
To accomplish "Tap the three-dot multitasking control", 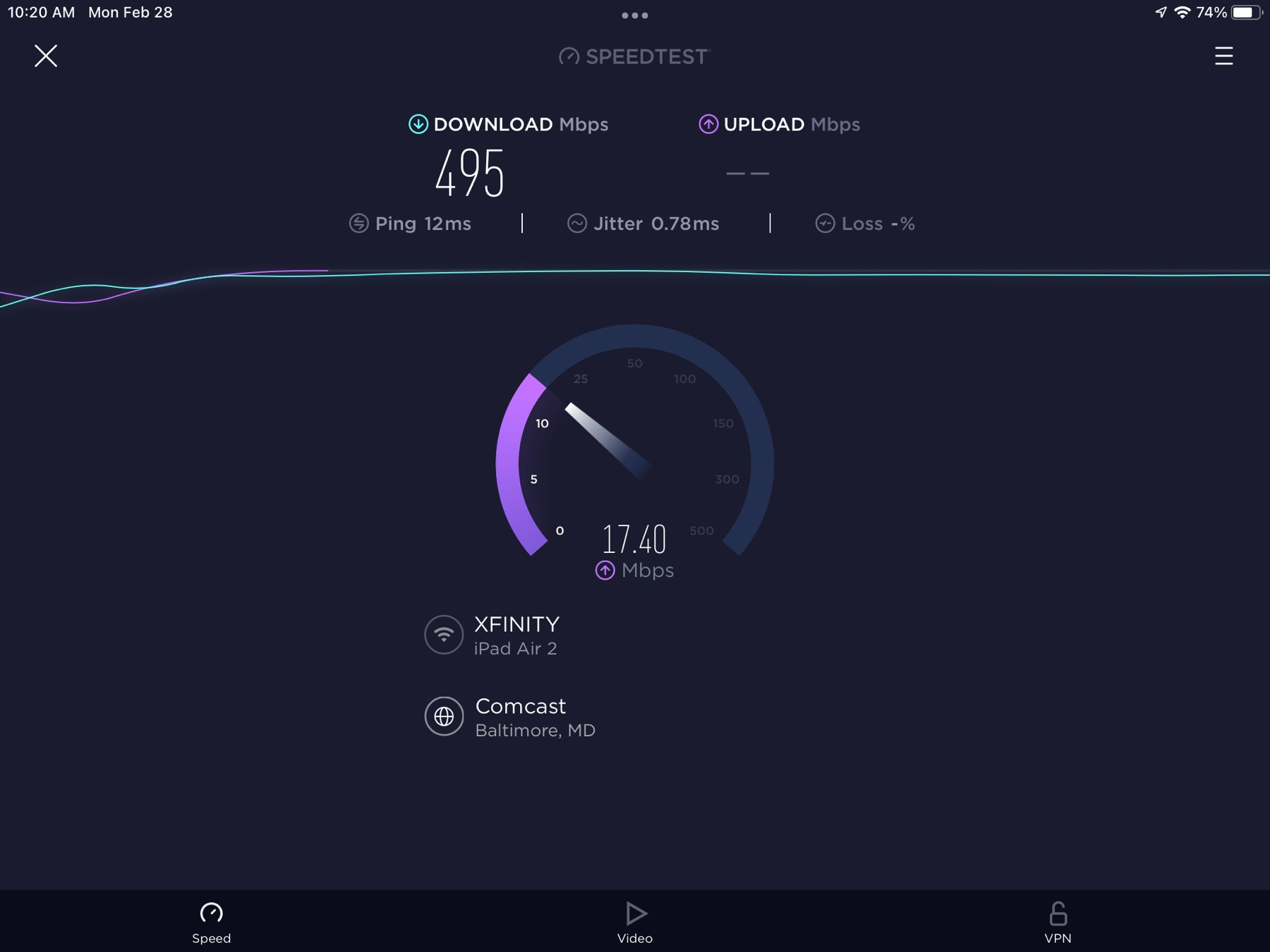I will tap(634, 15).
